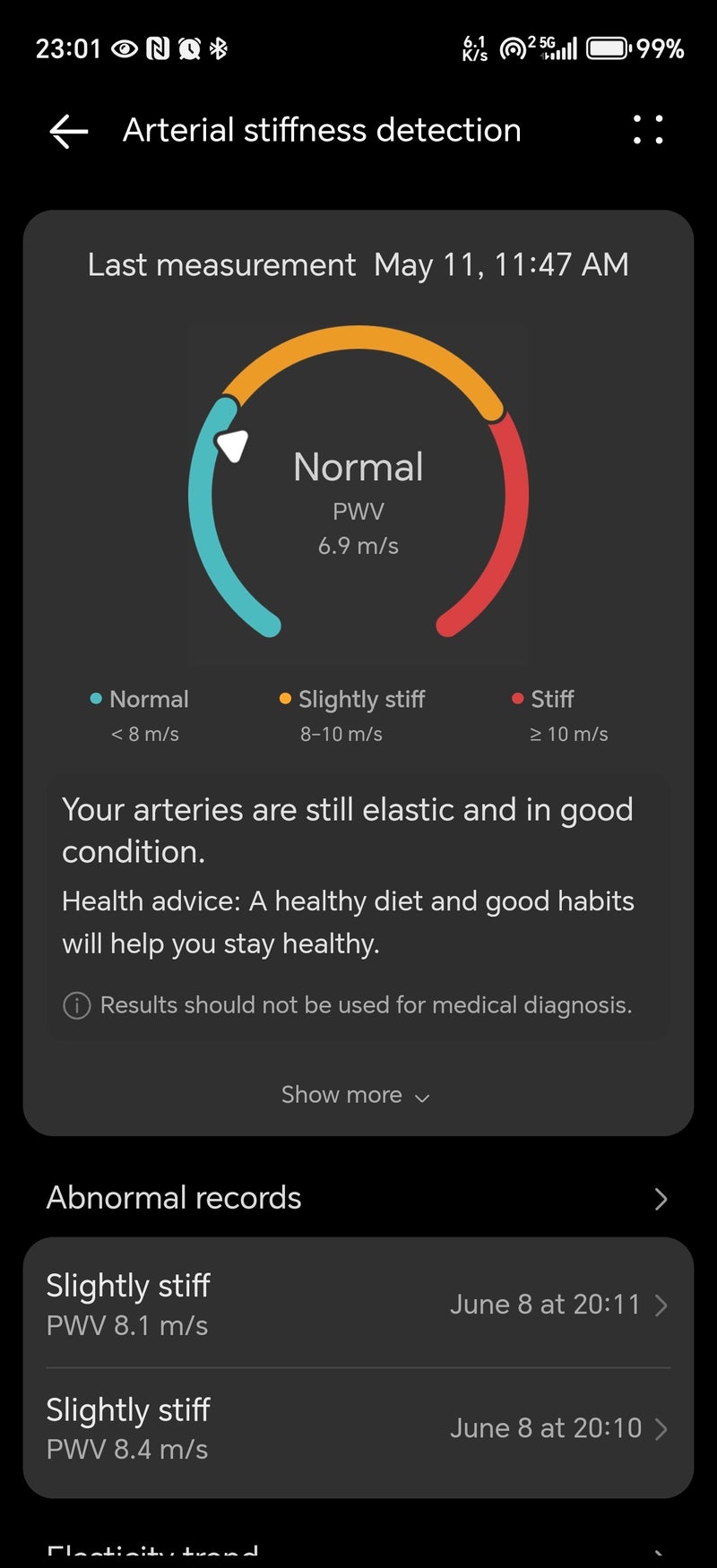Open the PWV 8.4 m/s record

pos(358,1428)
